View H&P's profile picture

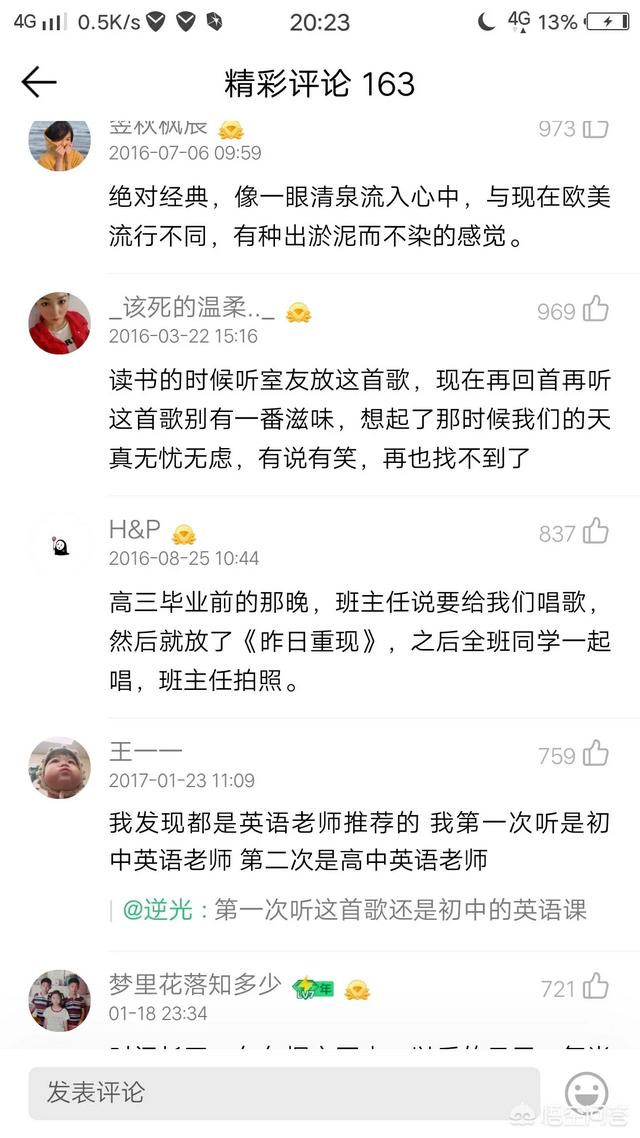tap(60, 545)
